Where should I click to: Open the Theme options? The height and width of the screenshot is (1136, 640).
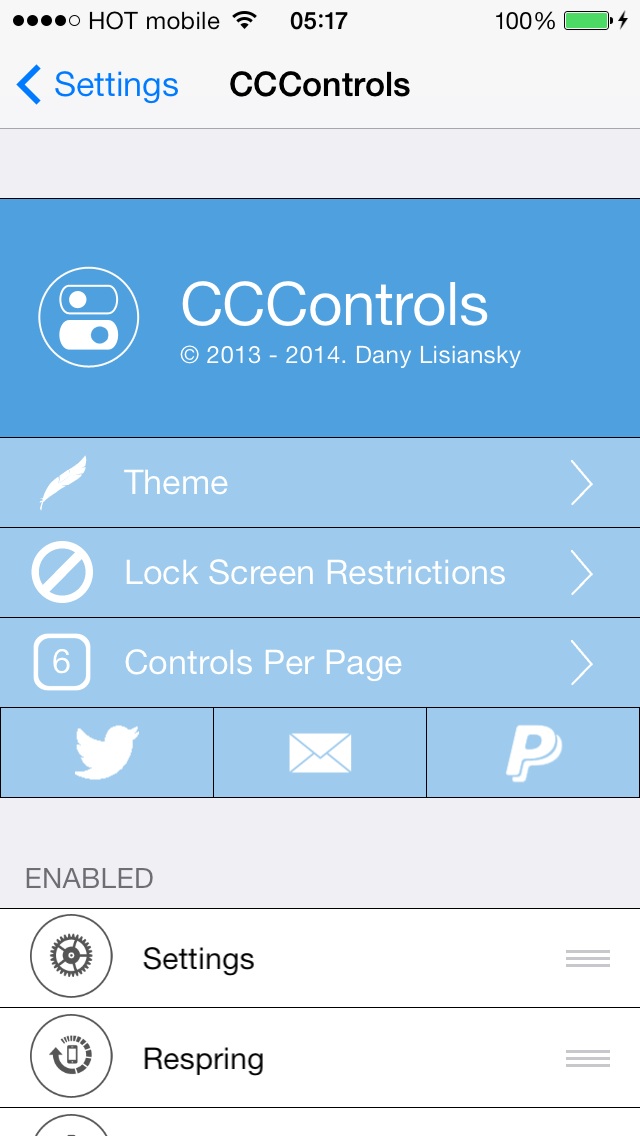pos(320,483)
